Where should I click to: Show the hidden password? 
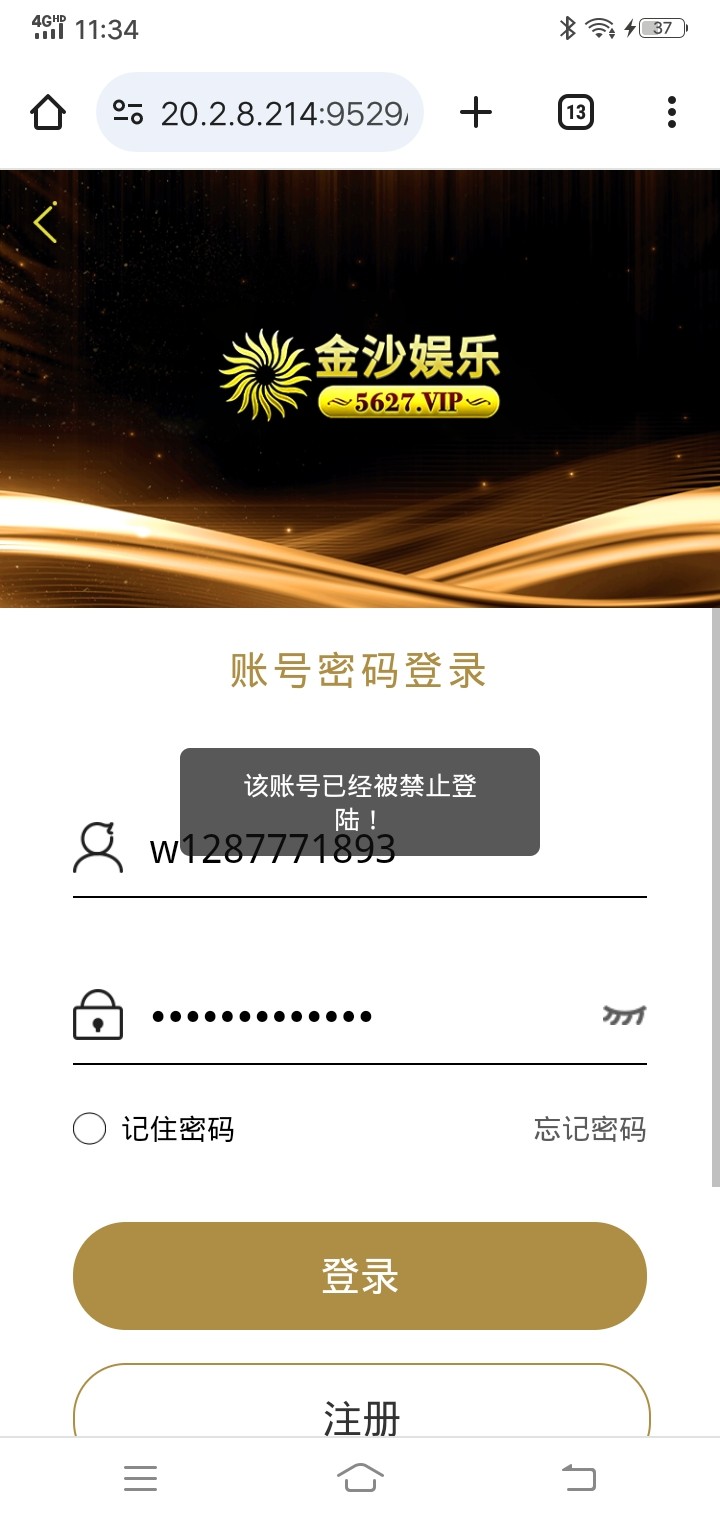624,1016
